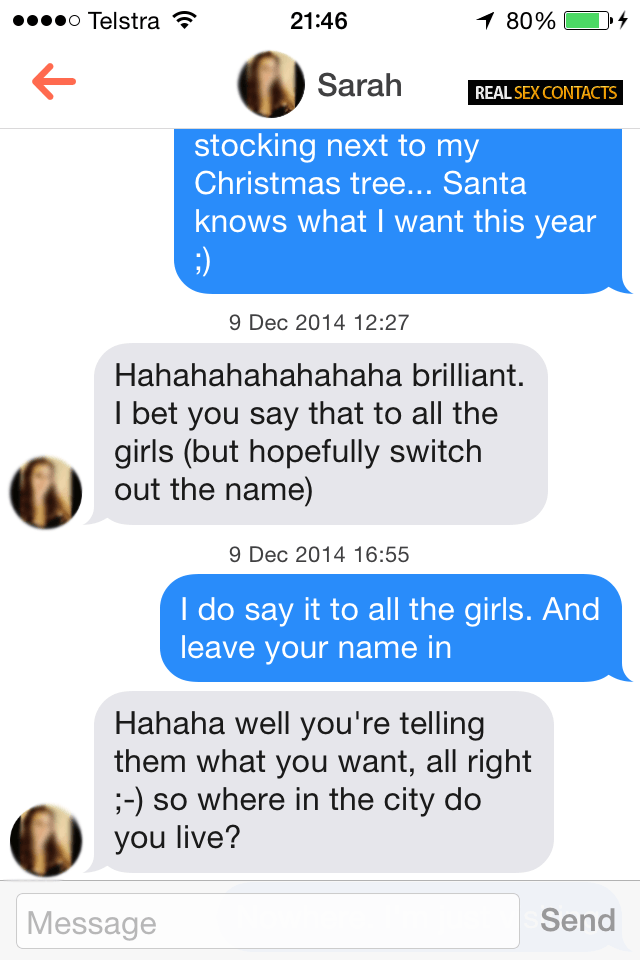Tap the Message text field
The height and width of the screenshot is (960, 640).
(268, 922)
